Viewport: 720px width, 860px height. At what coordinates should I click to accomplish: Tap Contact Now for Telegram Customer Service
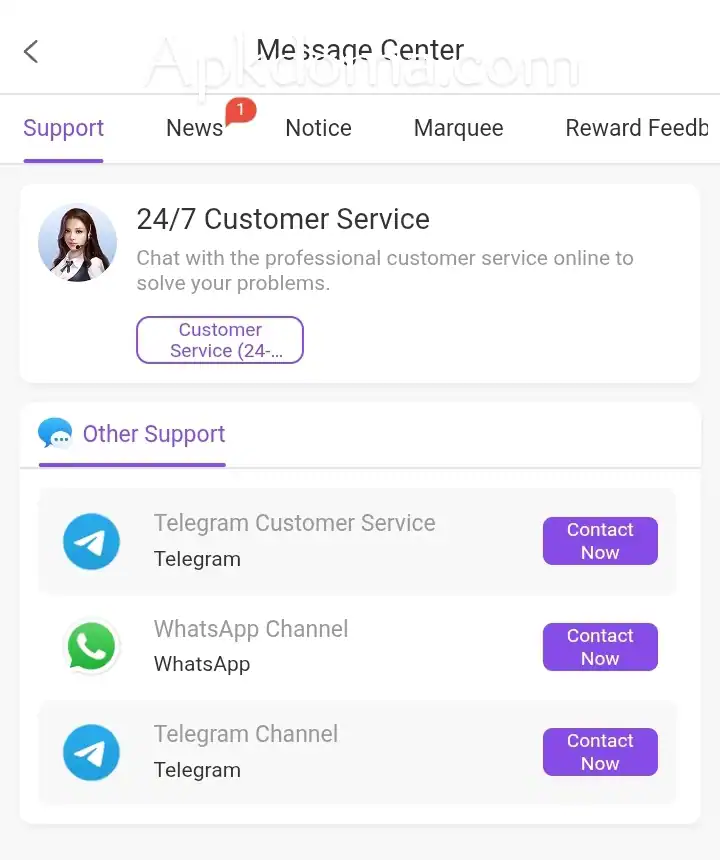pos(600,541)
